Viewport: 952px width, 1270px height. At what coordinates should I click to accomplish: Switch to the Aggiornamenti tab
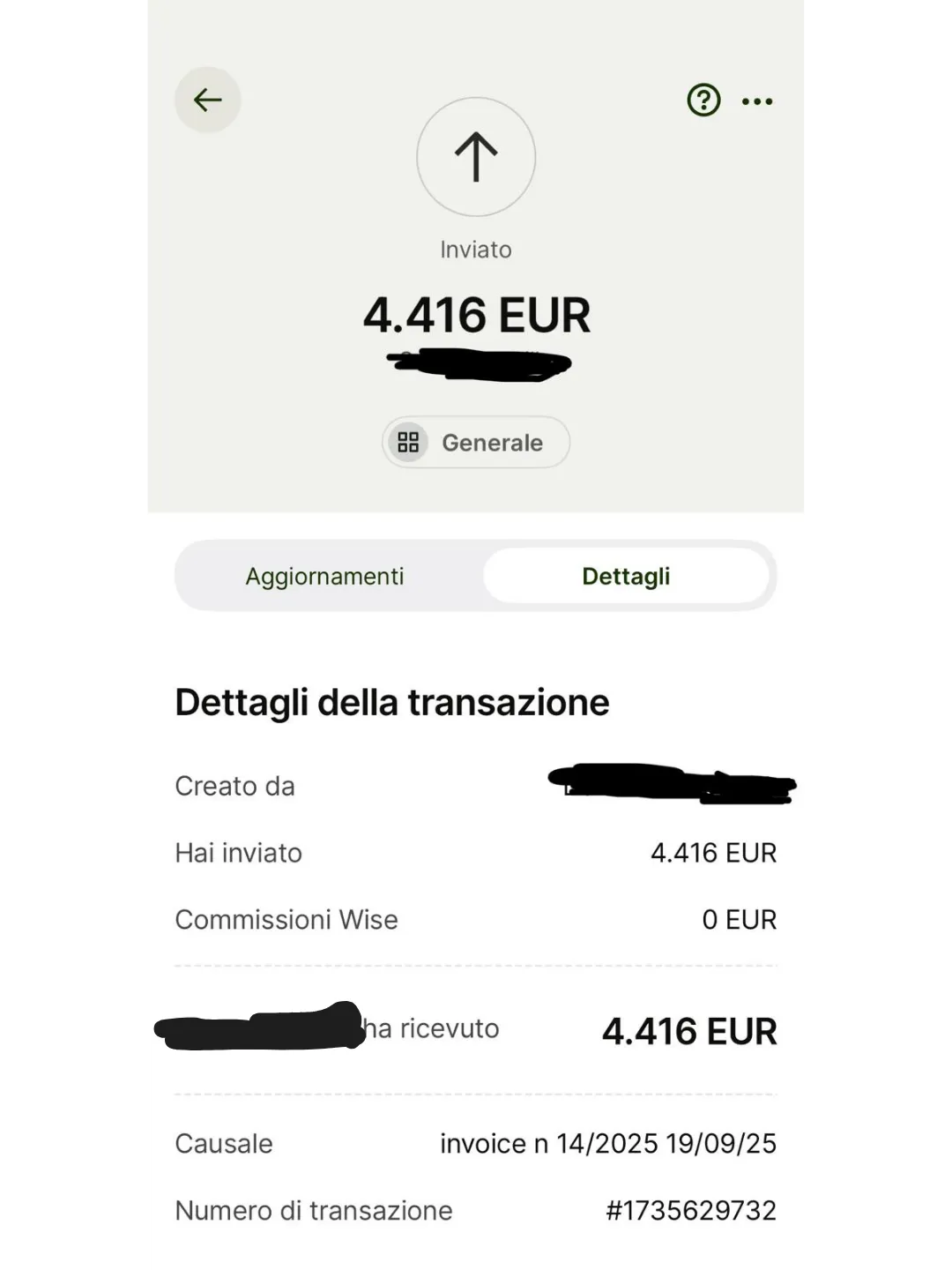[x=324, y=576]
